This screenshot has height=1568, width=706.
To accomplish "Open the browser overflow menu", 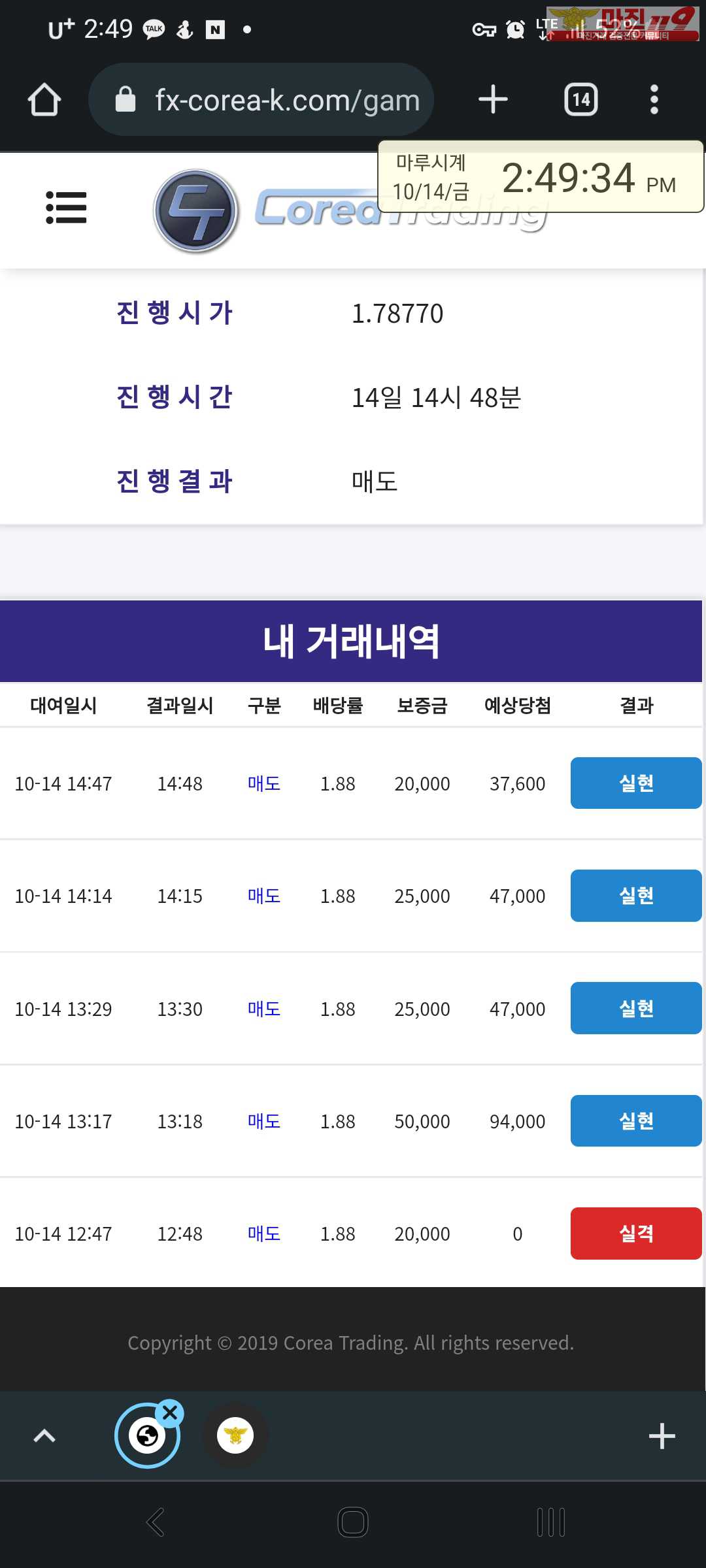I will pos(654,100).
